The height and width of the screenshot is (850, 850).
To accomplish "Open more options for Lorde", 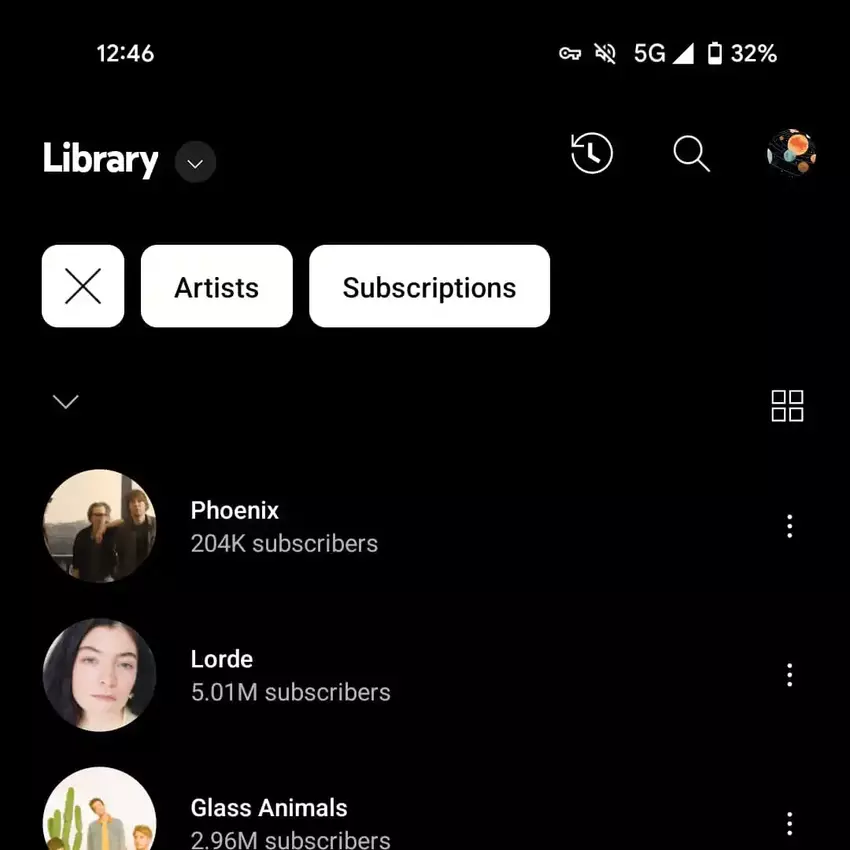I will click(789, 675).
